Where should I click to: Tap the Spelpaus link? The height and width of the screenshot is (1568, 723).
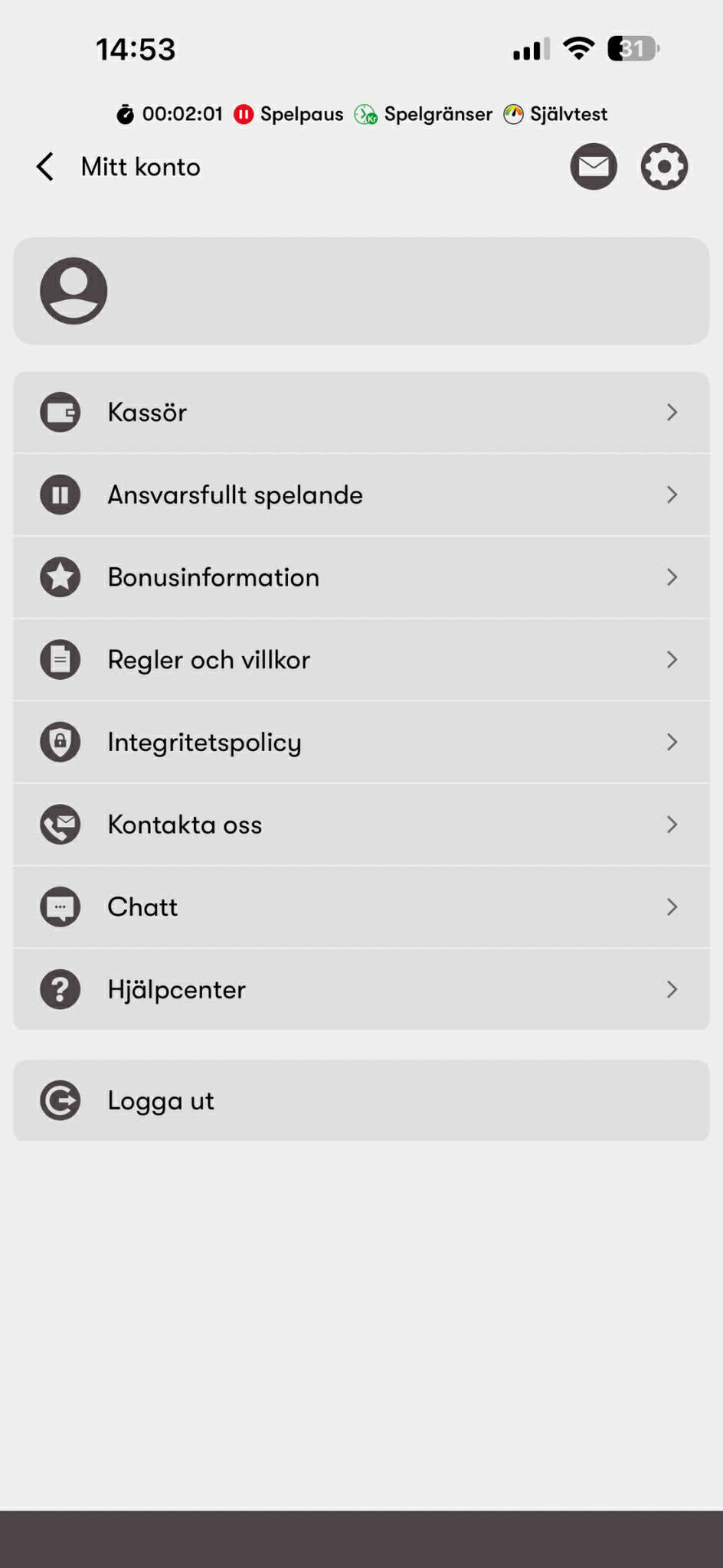289,115
